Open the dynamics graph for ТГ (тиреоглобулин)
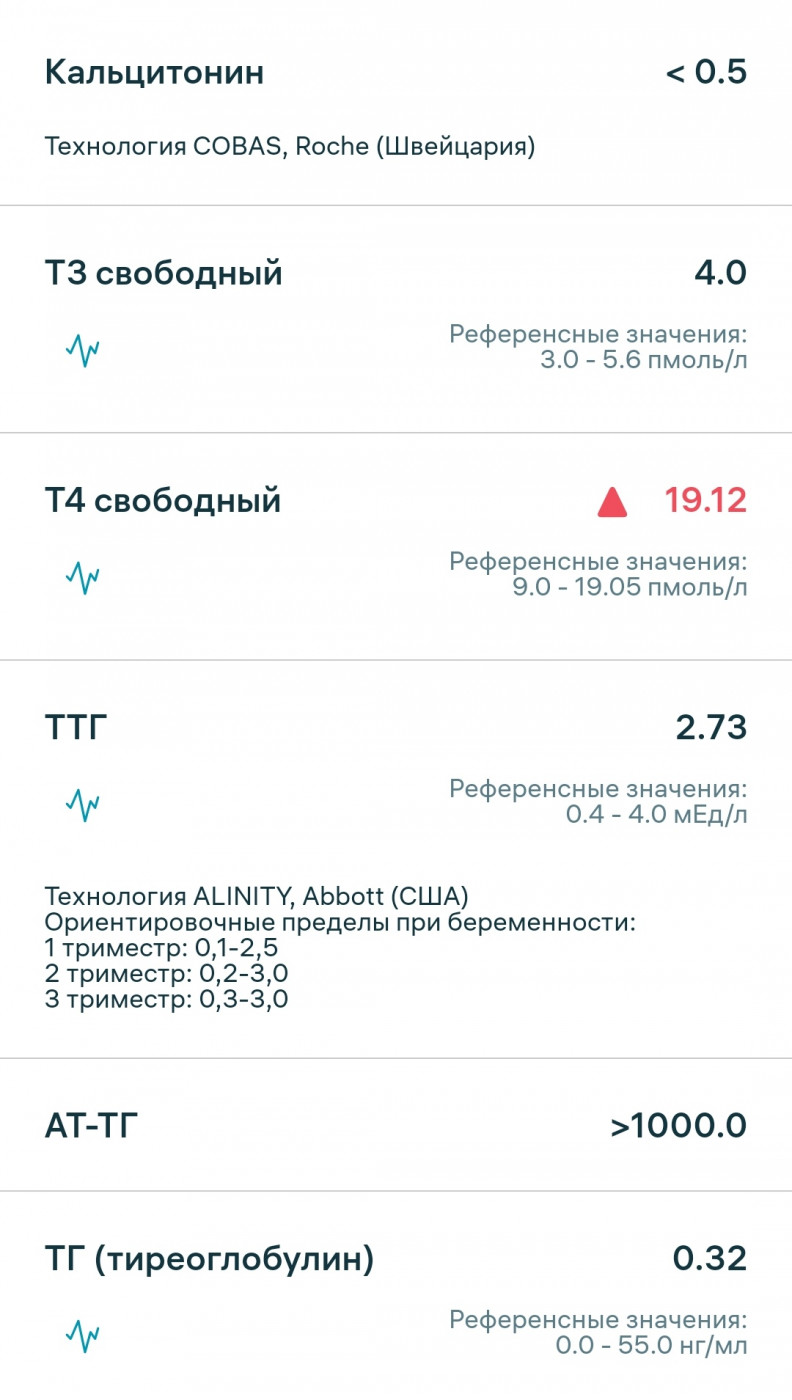Image resolution: width=792 pixels, height=1400 pixels. coord(83,1335)
